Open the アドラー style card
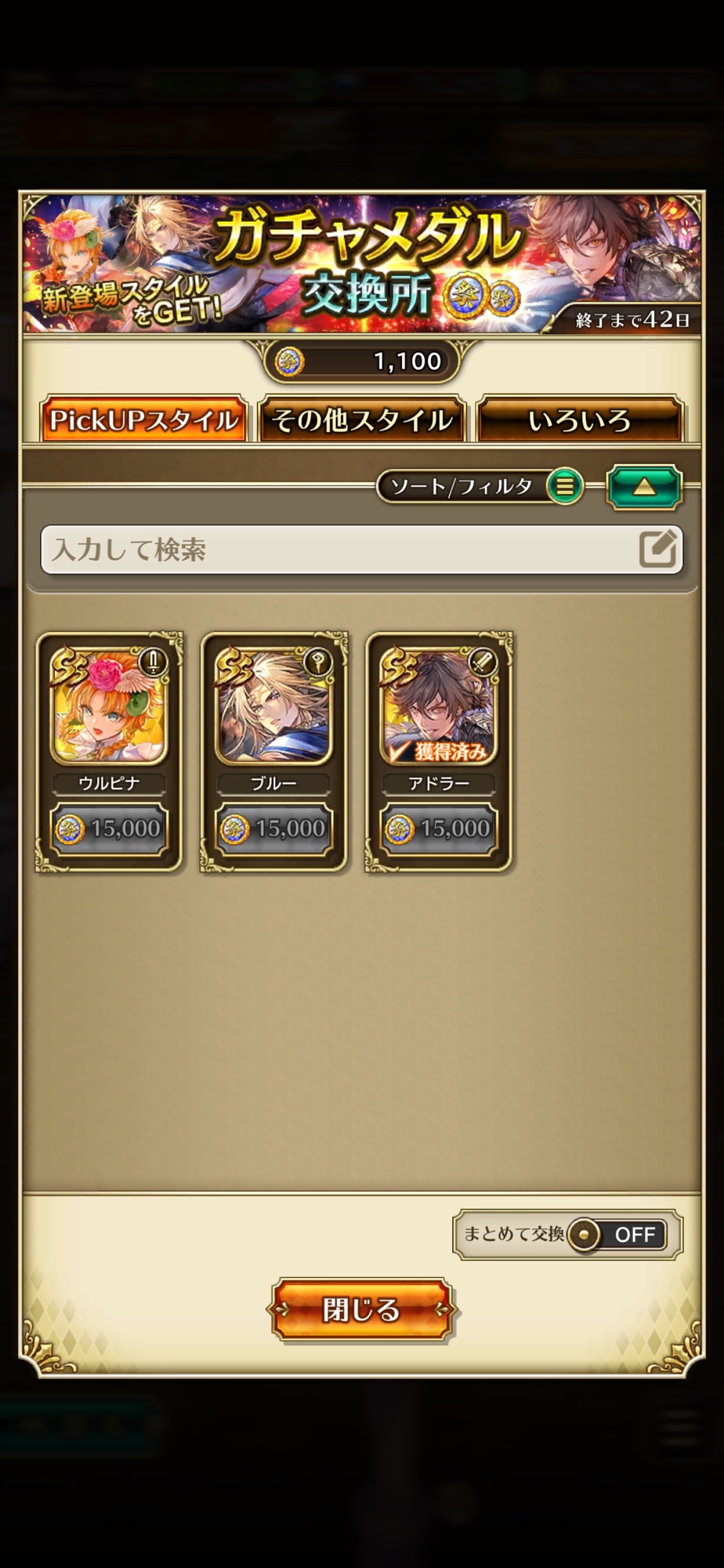The height and width of the screenshot is (1568, 724). 439,751
